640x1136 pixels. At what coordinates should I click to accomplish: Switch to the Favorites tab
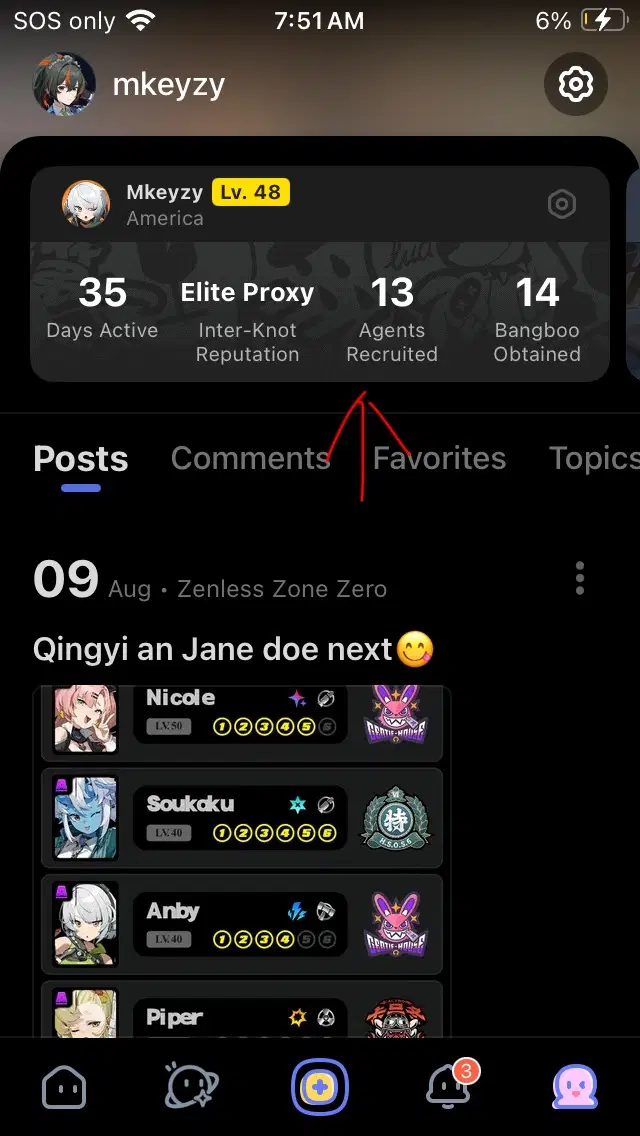coord(439,458)
